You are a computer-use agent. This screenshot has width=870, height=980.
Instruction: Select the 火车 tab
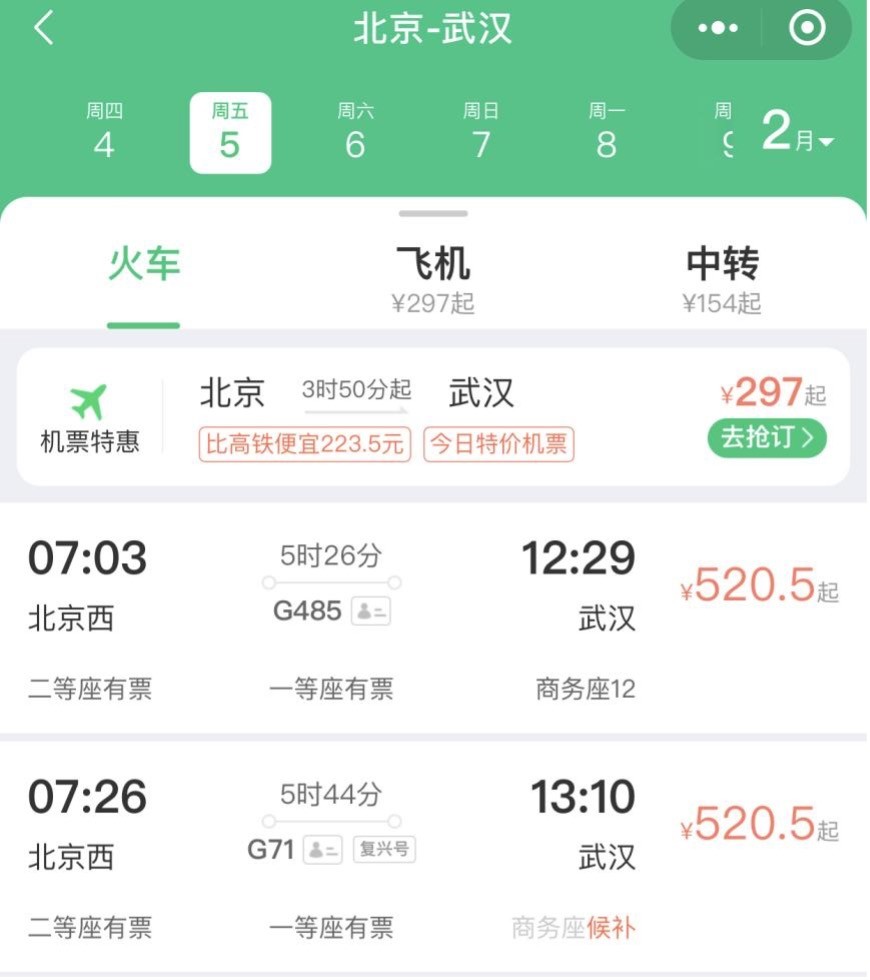point(144,265)
